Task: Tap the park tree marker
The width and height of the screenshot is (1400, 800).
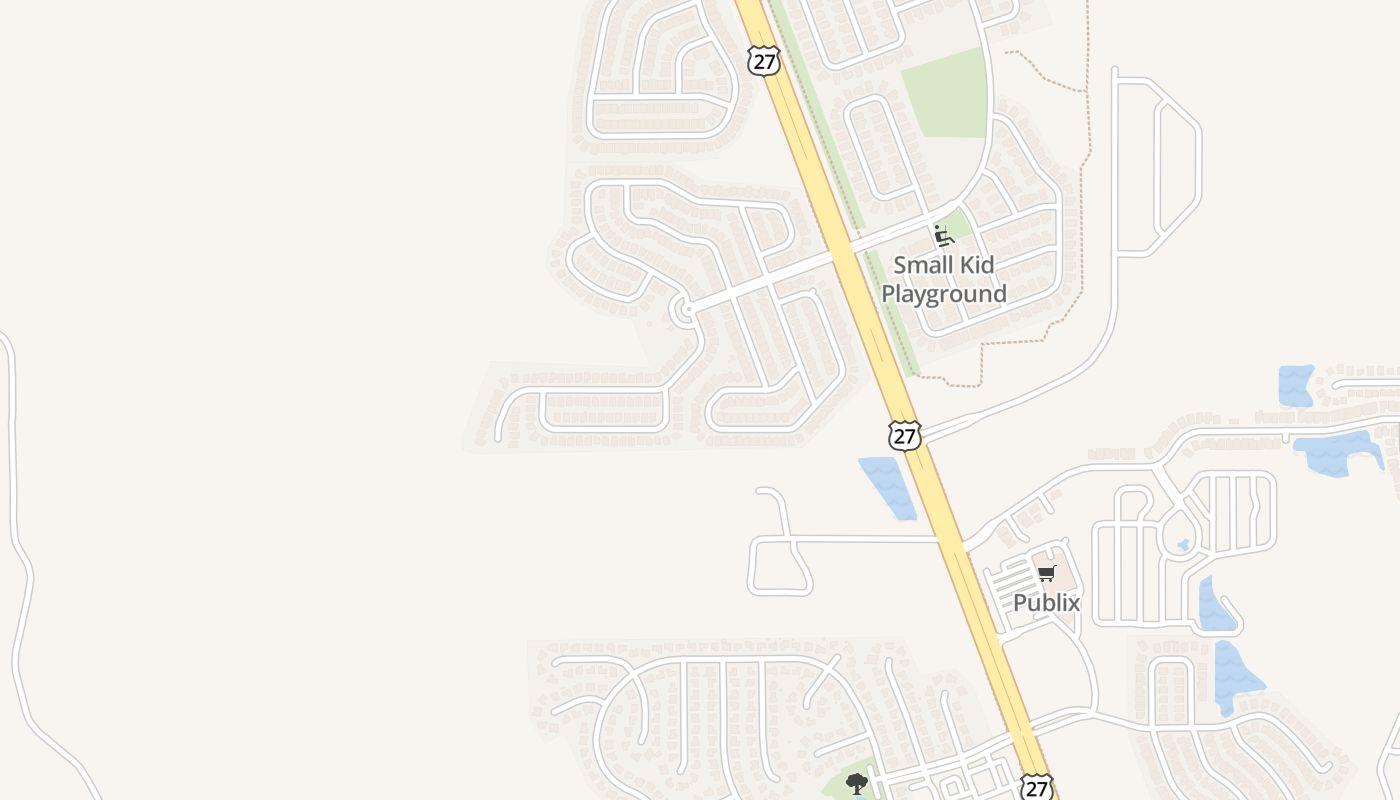Action: coord(856,783)
